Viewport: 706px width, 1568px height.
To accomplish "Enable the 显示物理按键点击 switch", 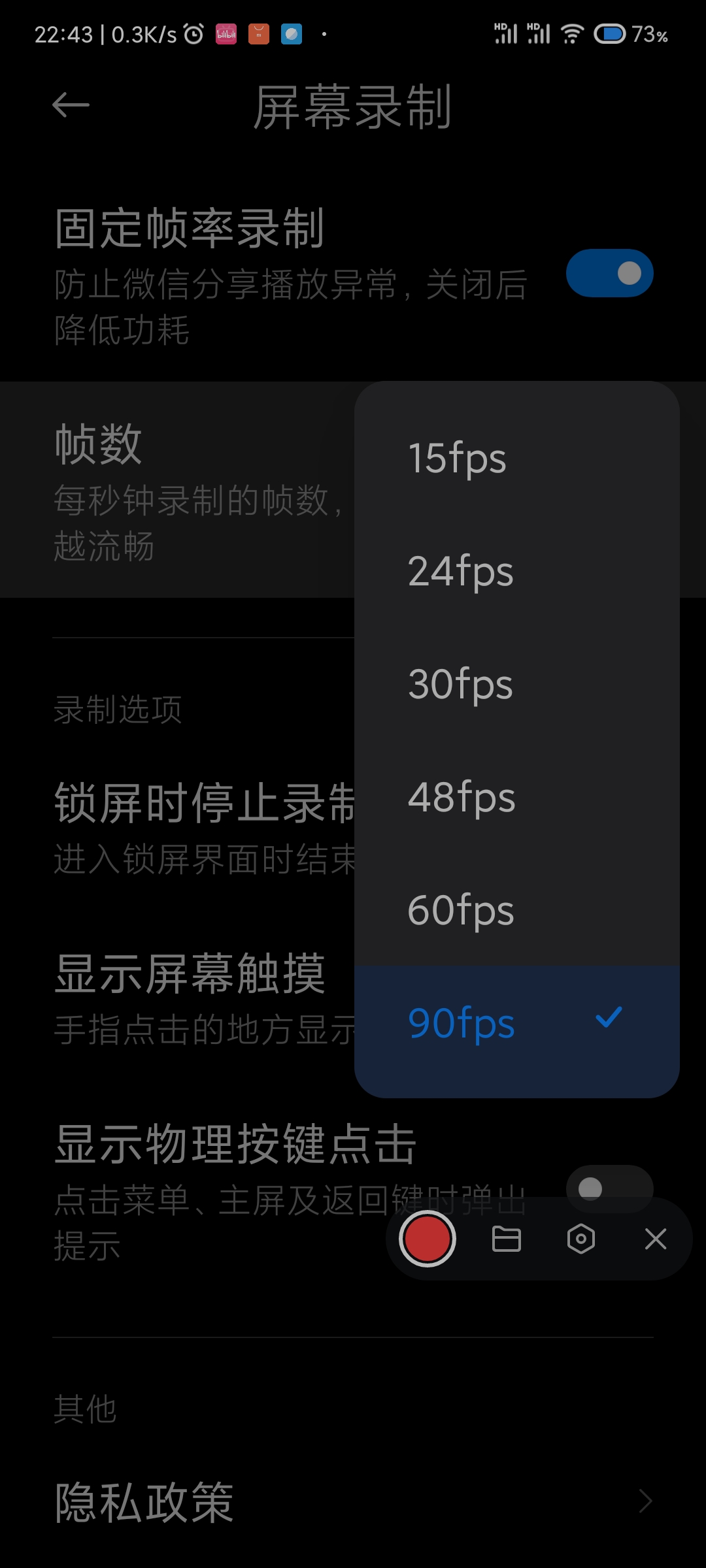I will coord(609,1188).
